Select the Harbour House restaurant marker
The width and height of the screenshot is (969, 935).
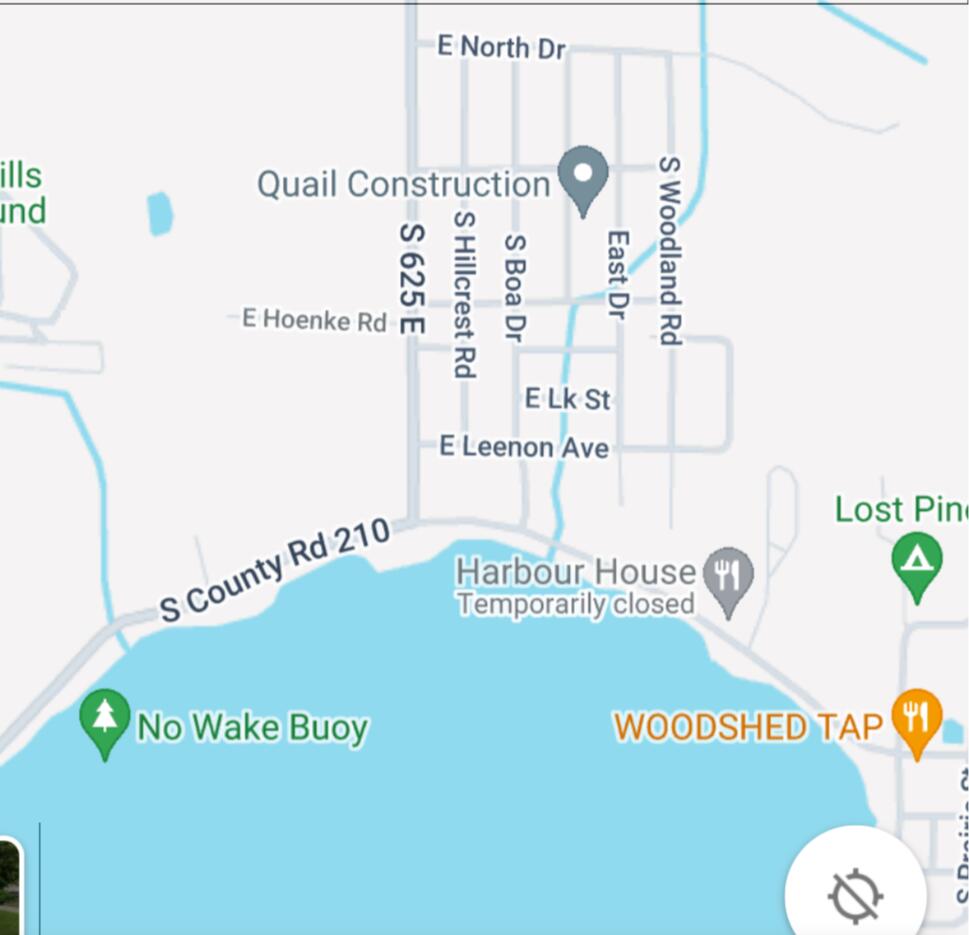click(x=729, y=577)
